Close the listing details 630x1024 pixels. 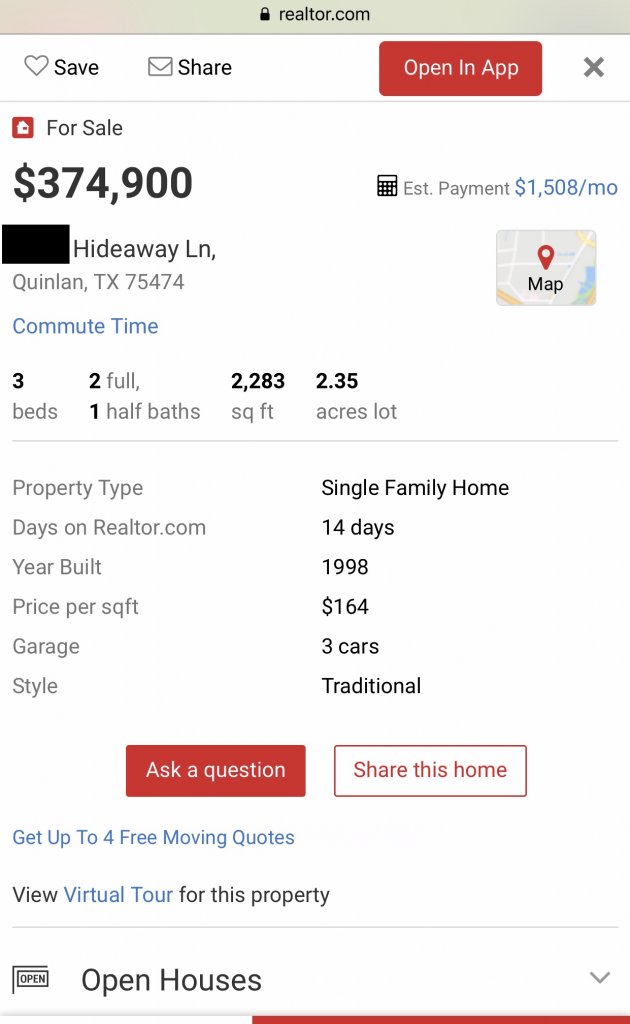(x=594, y=67)
